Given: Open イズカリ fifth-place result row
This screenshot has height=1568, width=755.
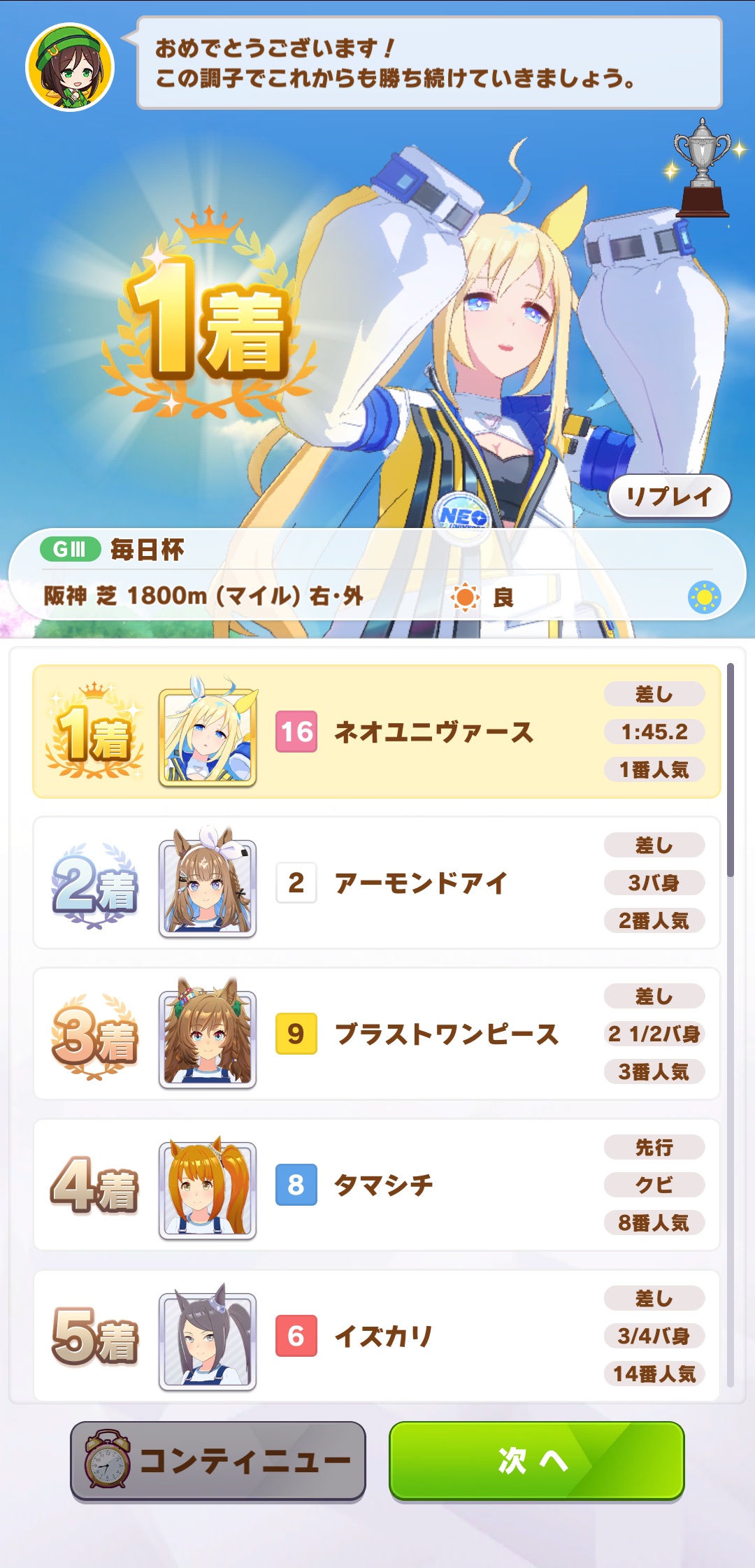Looking at the screenshot, I should pyautogui.click(x=376, y=1336).
